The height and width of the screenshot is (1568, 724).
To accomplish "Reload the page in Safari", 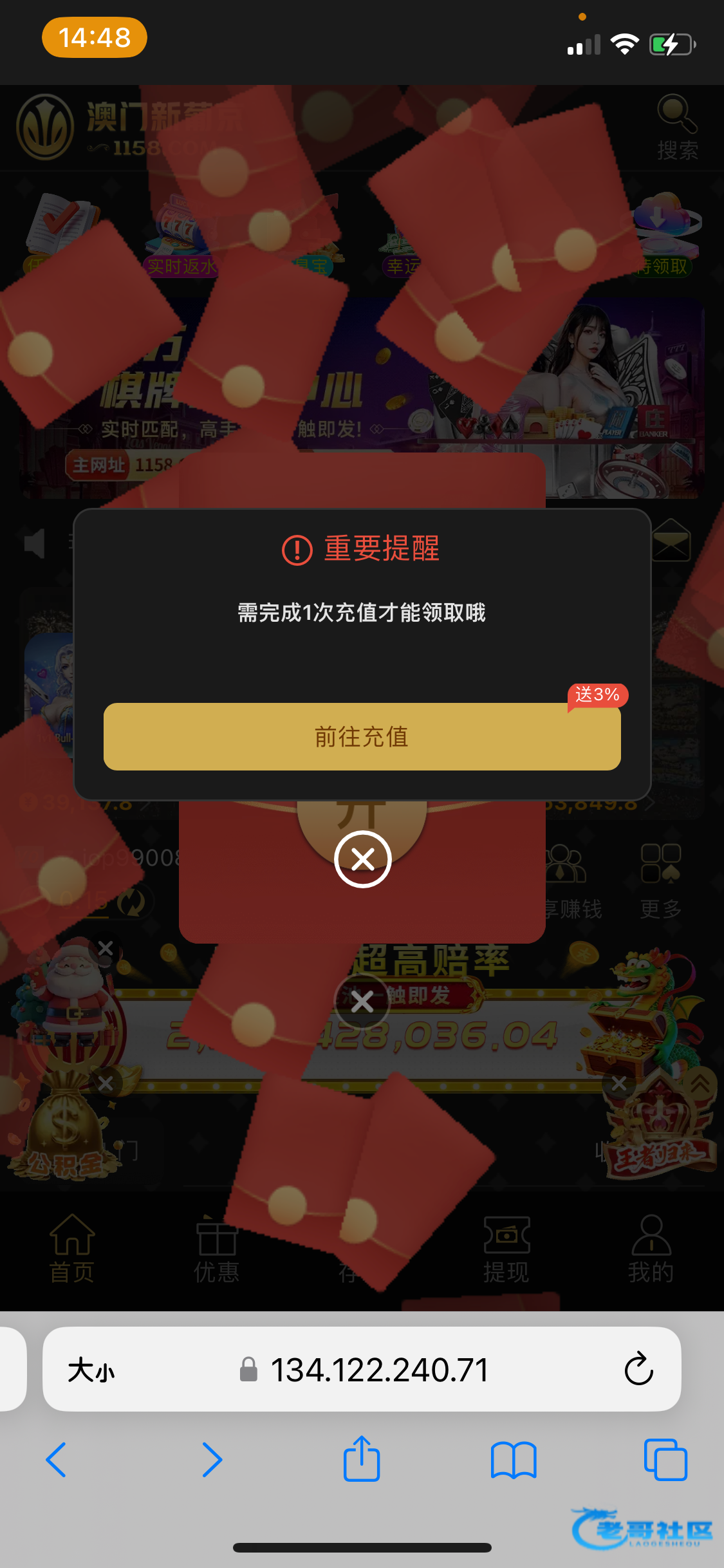I will [x=638, y=1369].
